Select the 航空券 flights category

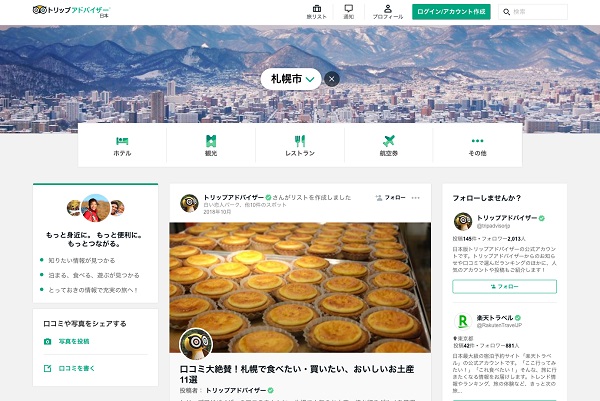pos(388,145)
